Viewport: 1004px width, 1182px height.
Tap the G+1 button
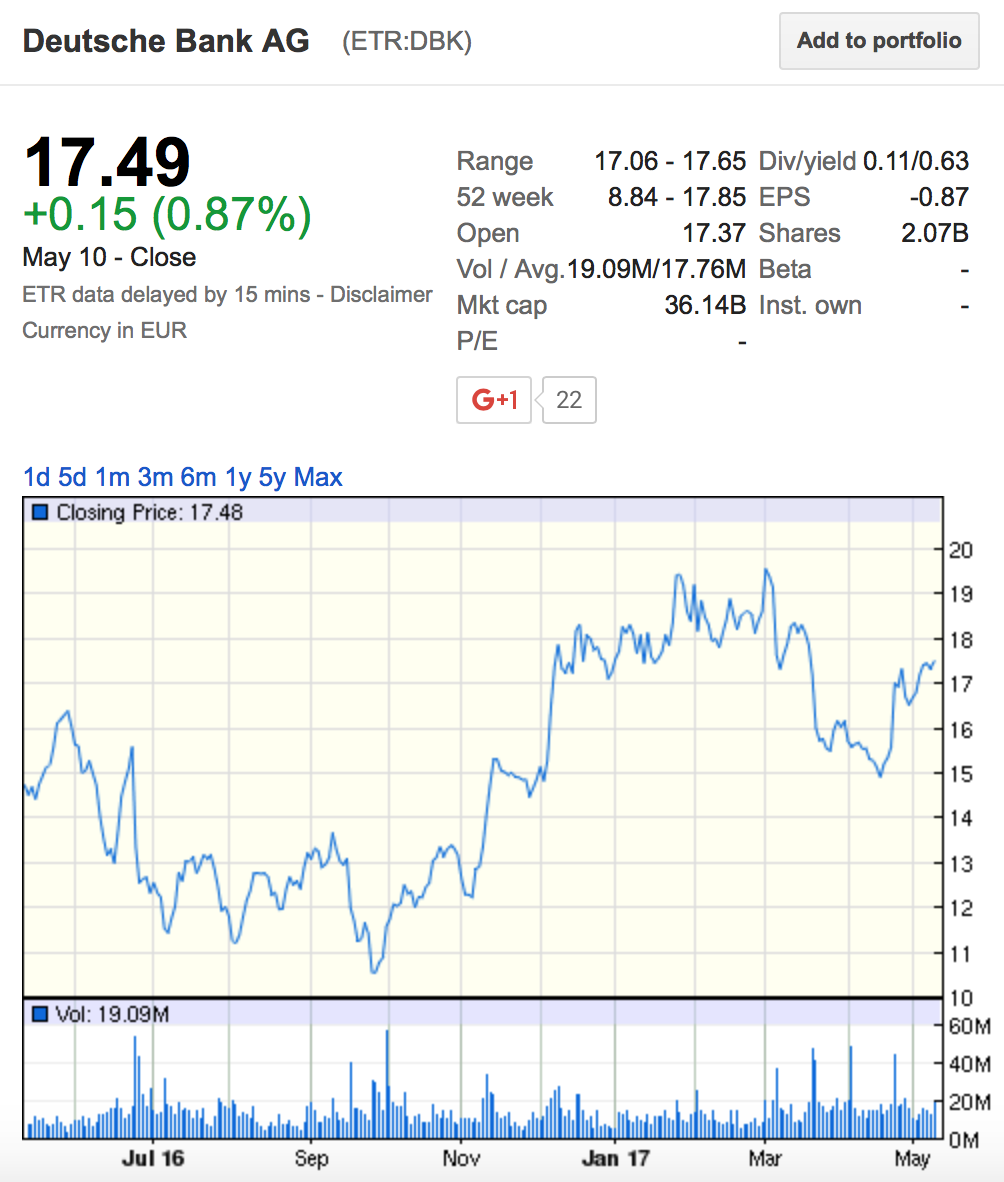tap(494, 400)
